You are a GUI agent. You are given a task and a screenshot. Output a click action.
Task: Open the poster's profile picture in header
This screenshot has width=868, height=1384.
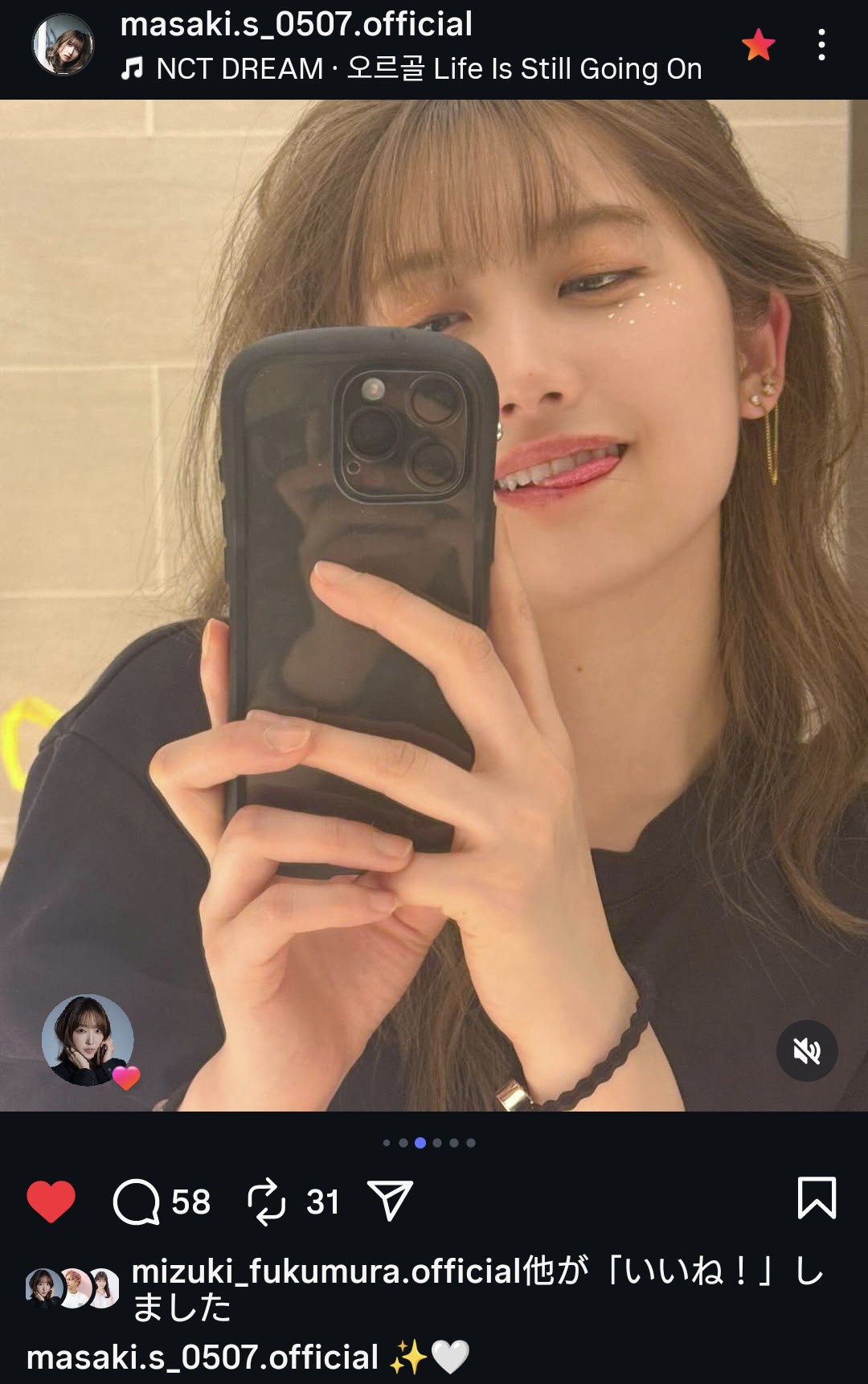point(63,45)
